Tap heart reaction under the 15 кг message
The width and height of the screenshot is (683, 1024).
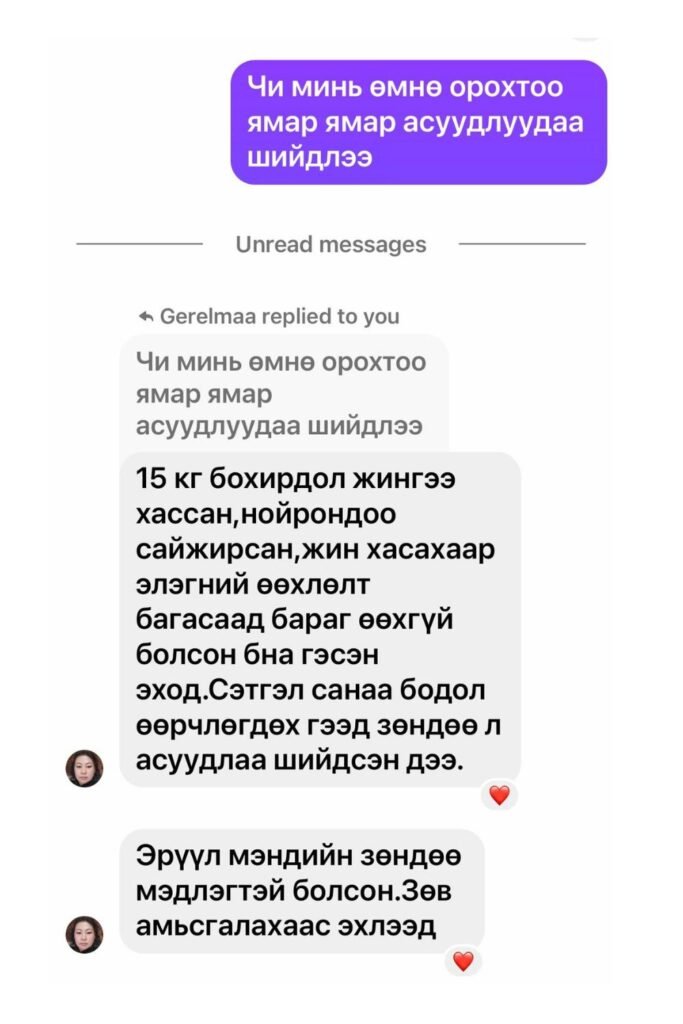pyautogui.click(x=499, y=796)
